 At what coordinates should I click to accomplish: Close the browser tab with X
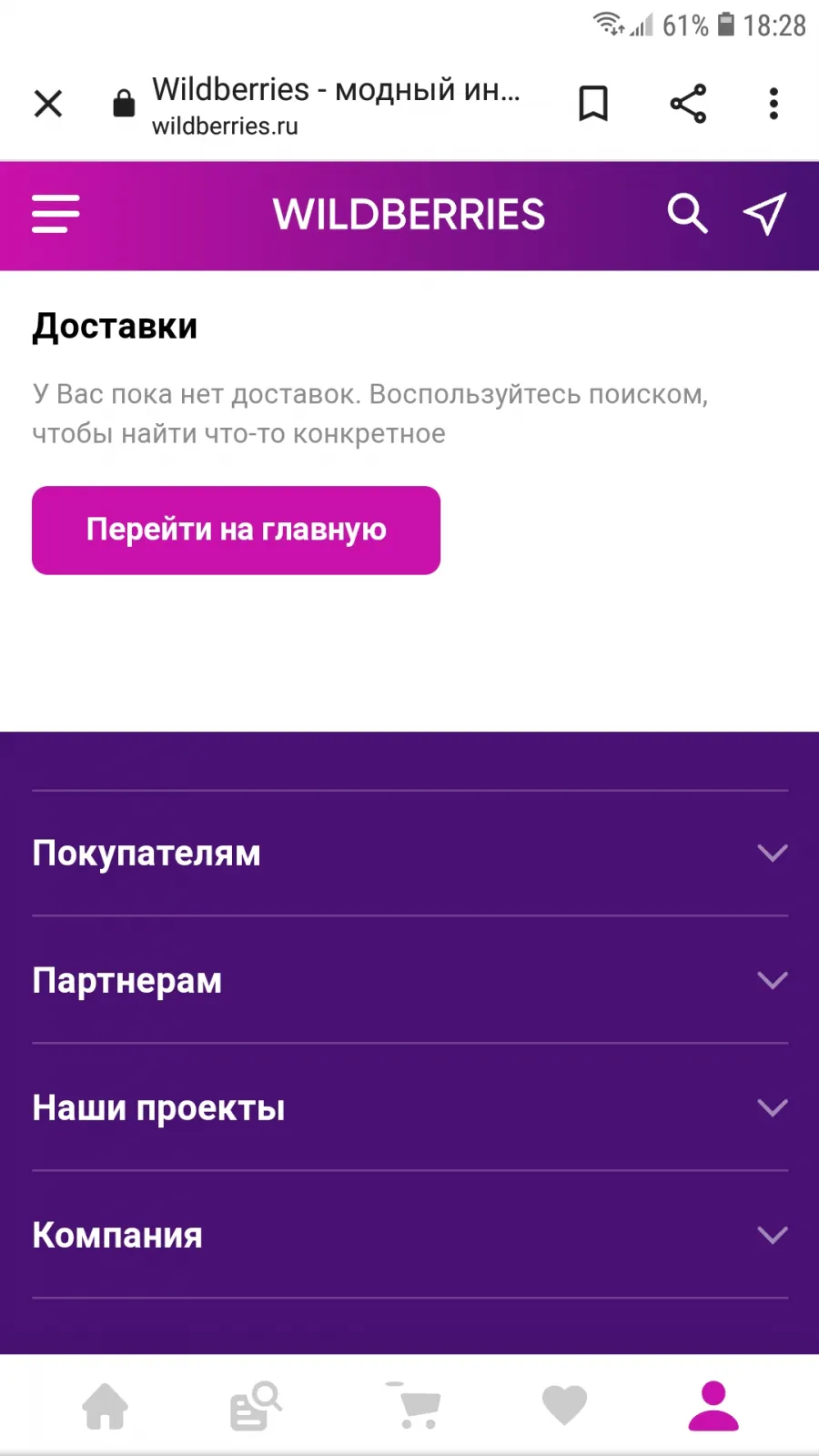48,104
